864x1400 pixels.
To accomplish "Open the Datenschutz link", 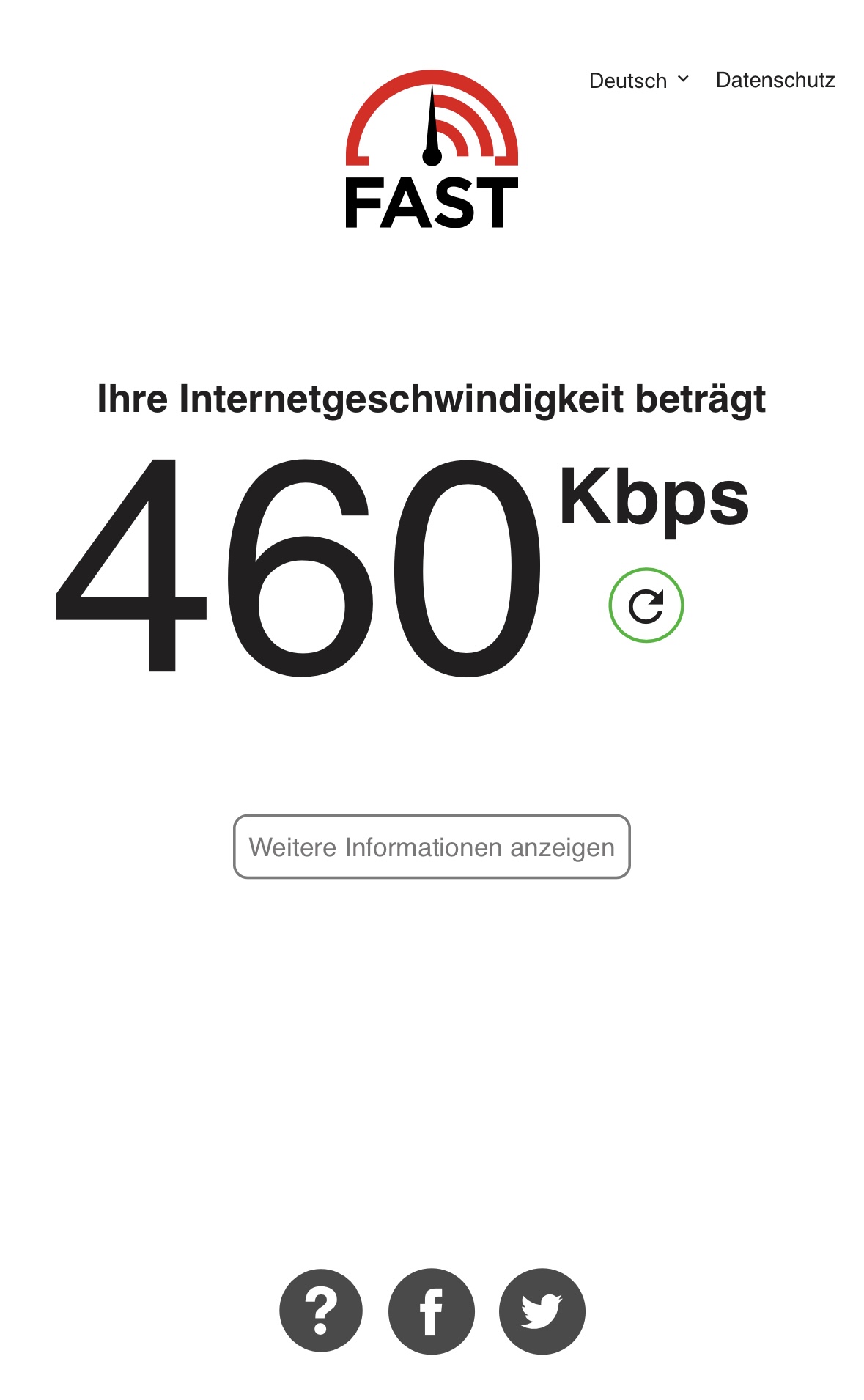I will click(775, 80).
